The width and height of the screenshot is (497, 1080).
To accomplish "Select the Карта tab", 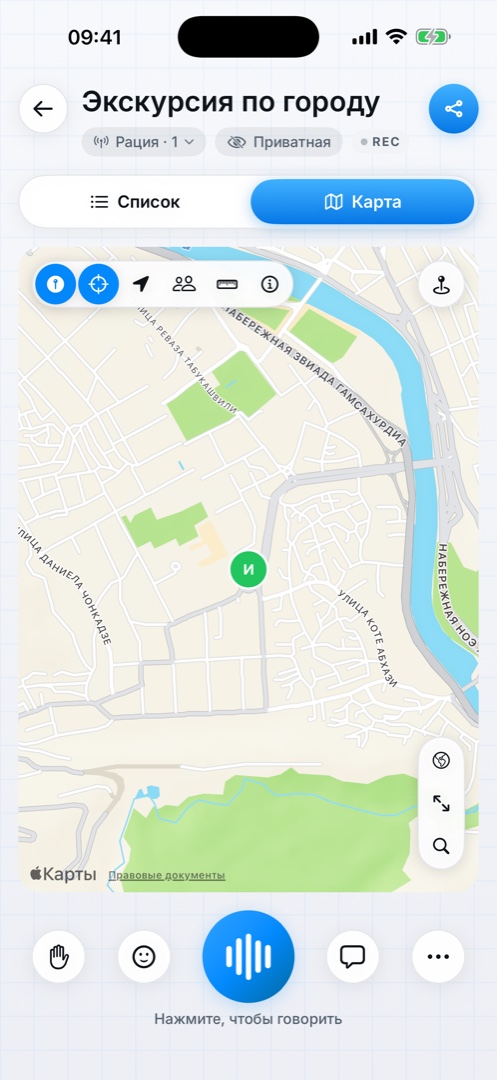I will (363, 202).
